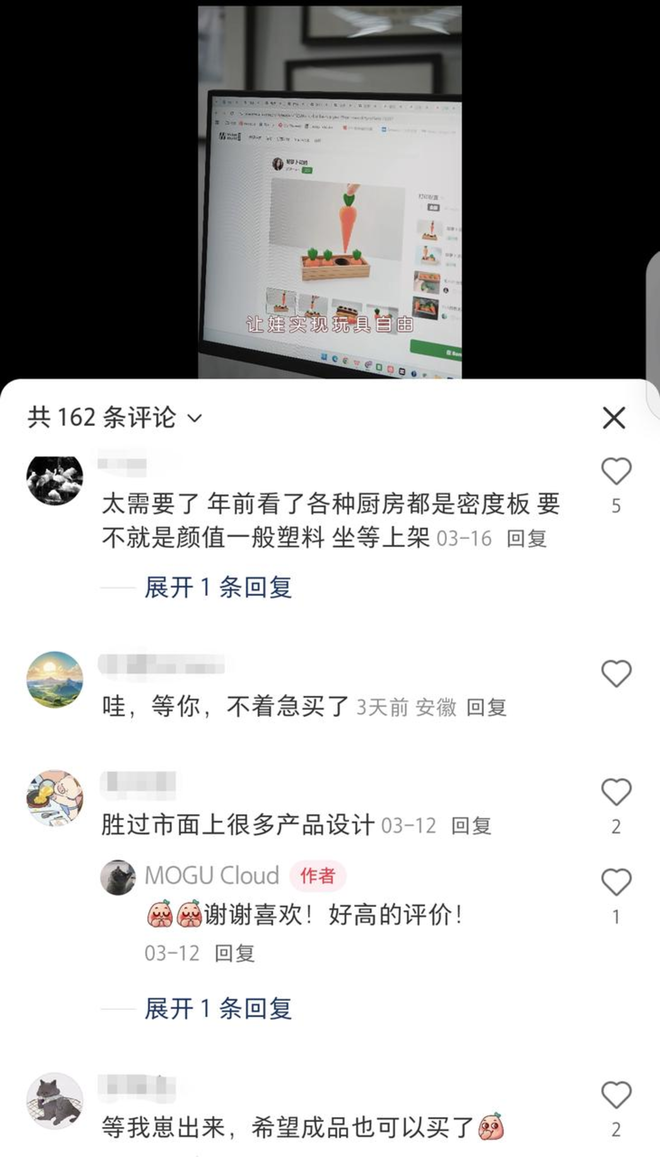Close the comments panel
Viewport: 660px width, 1157px height.
point(614,418)
